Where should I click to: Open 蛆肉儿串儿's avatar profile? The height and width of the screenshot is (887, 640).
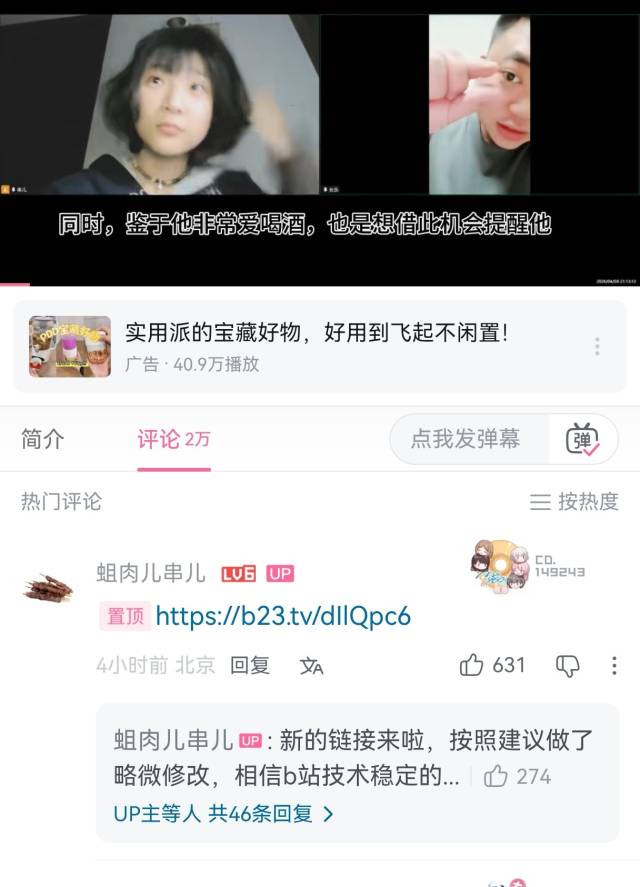[47, 587]
